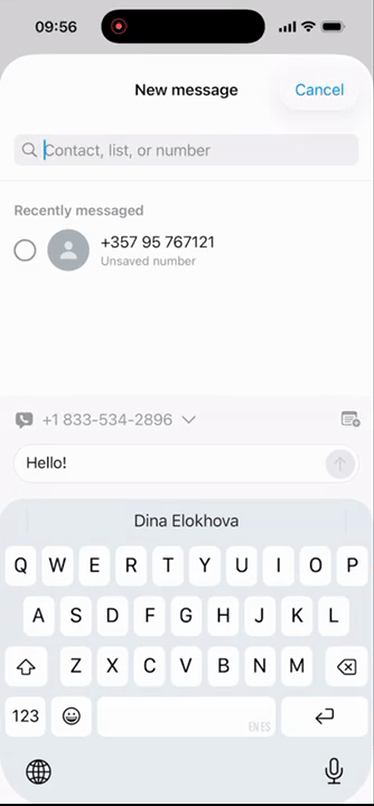Tap the globe key to change language
The width and height of the screenshot is (374, 806).
tap(39, 772)
